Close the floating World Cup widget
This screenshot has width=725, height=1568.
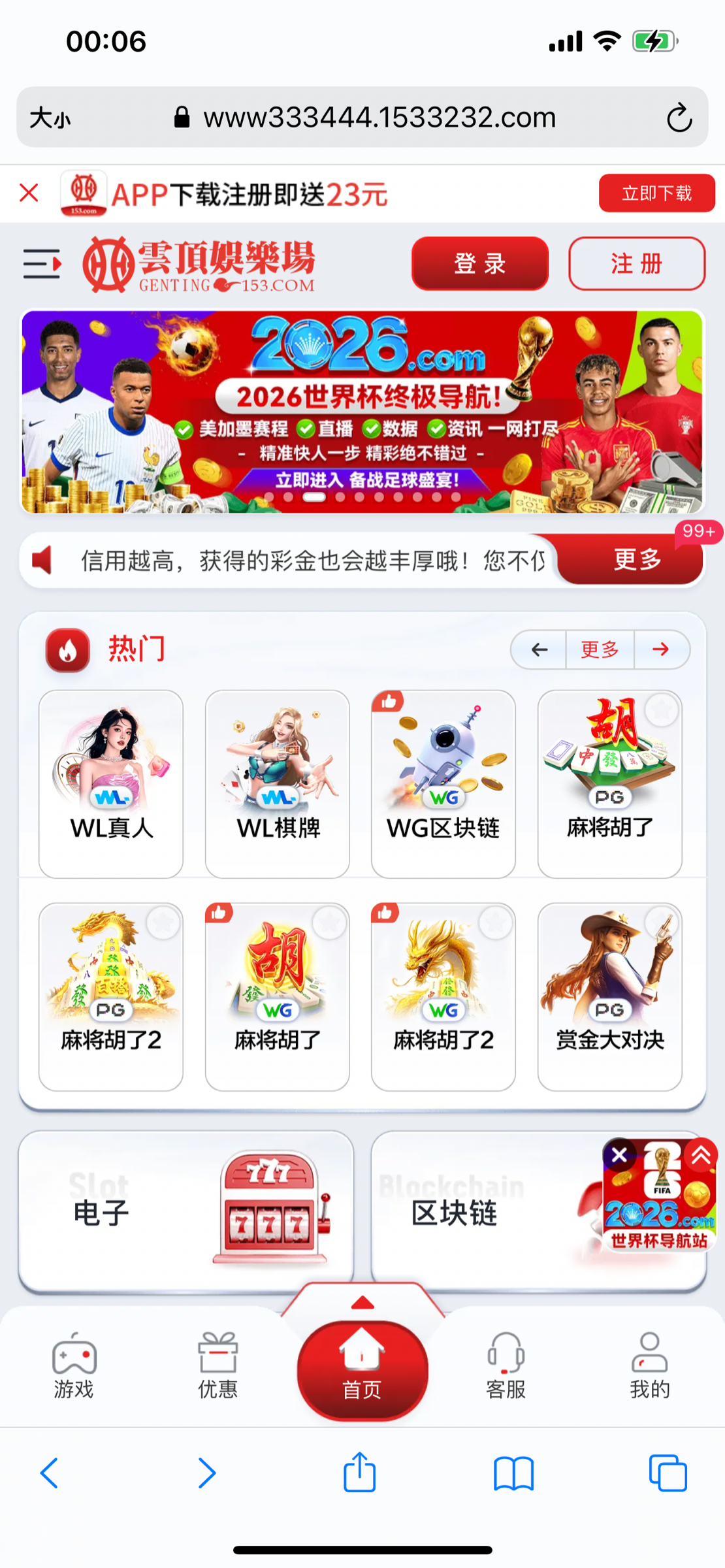619,1155
